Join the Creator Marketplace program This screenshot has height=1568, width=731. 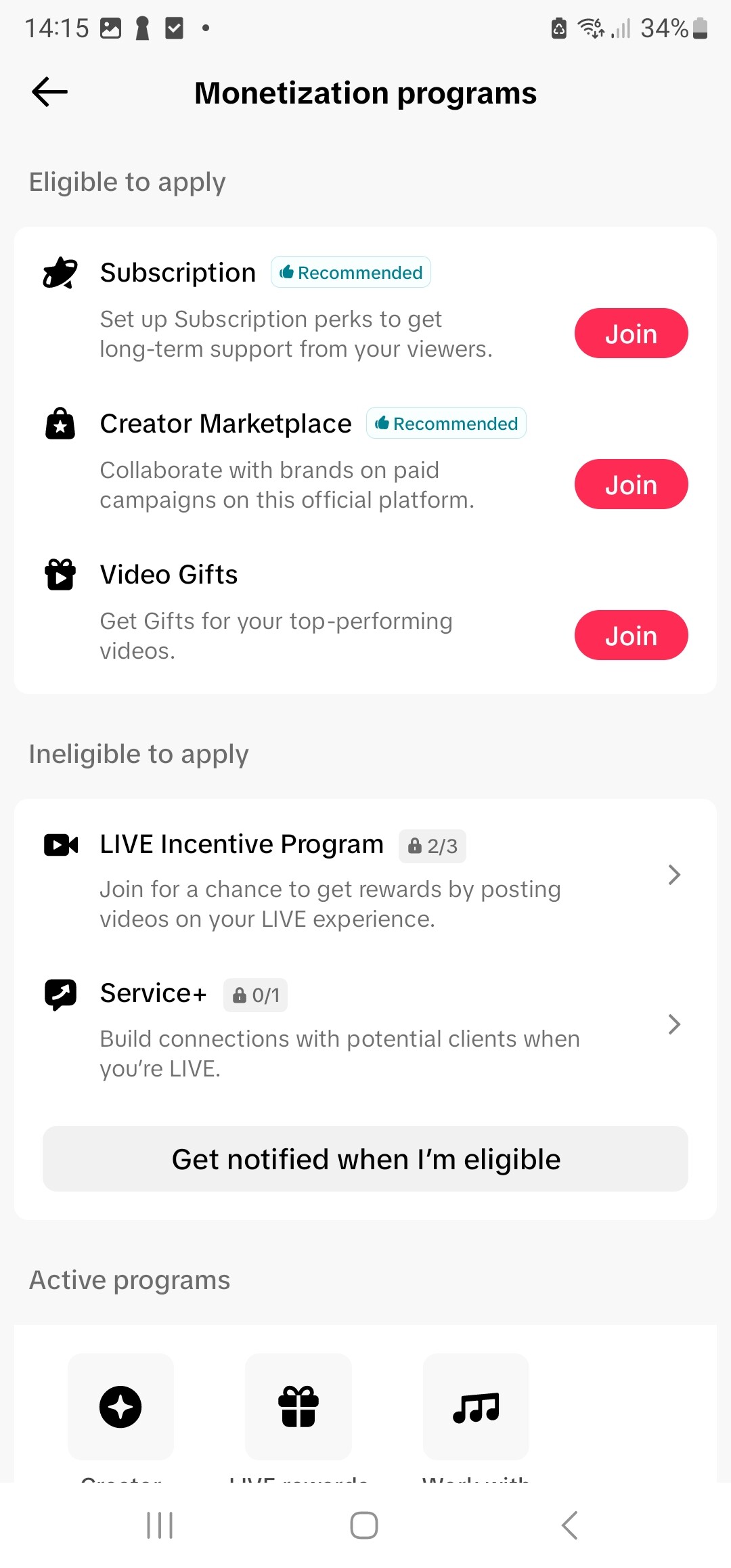point(631,484)
